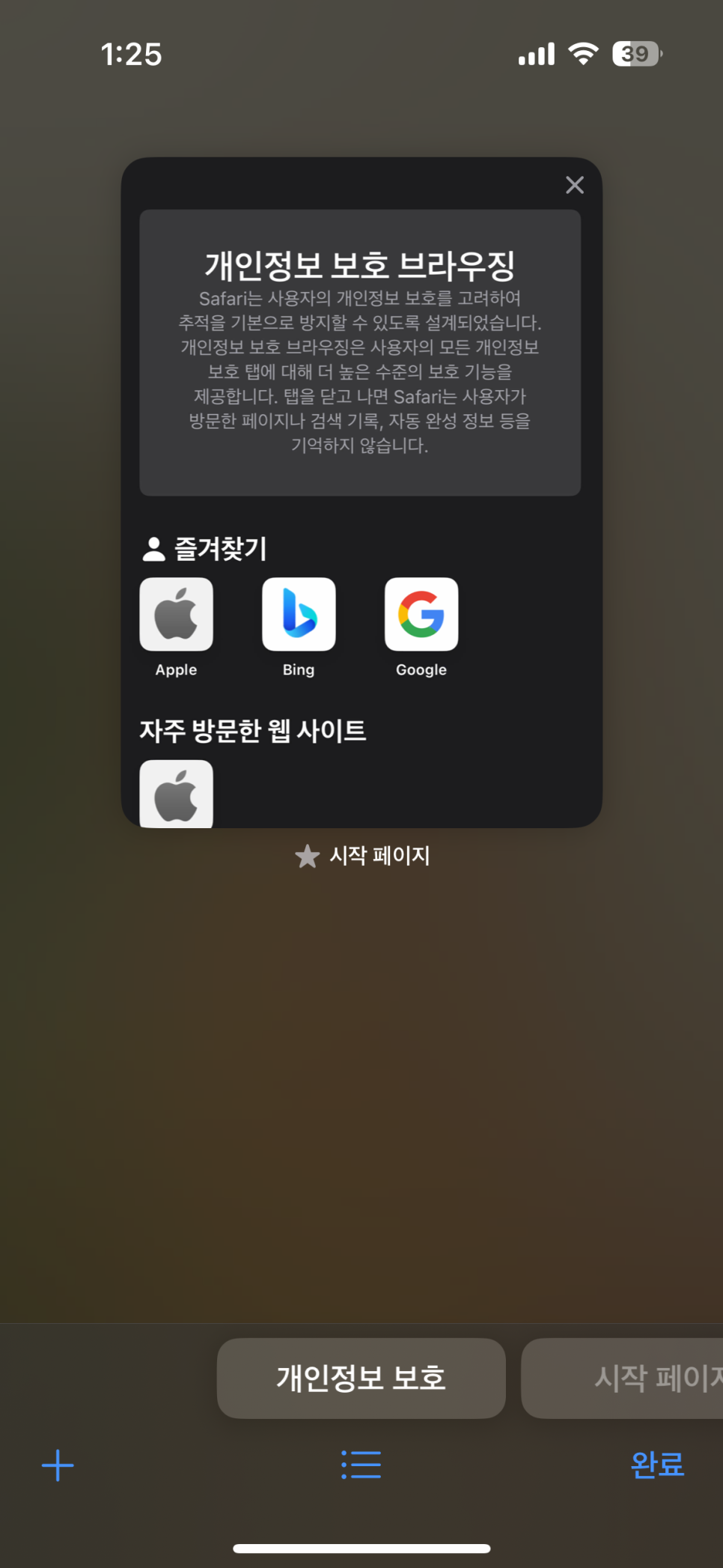This screenshot has width=723, height=1568.
Task: Close the private browsing tab
Action: click(574, 185)
